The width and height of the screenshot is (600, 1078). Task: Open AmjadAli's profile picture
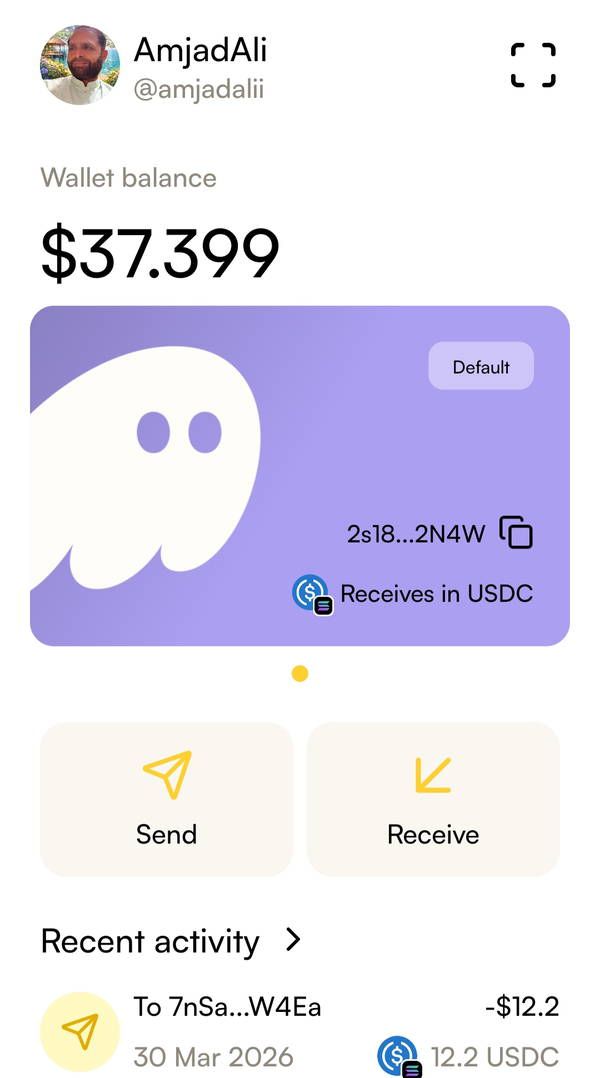80,65
